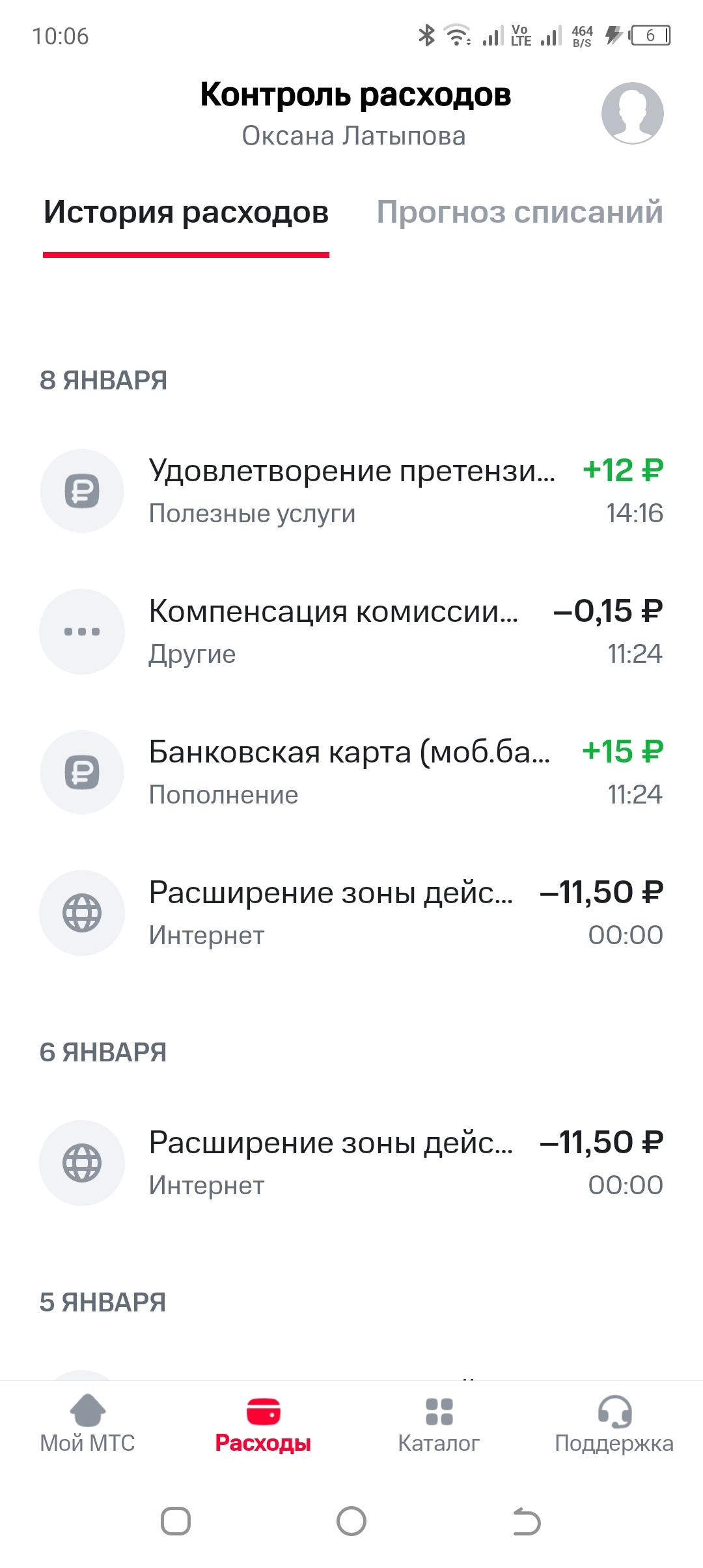This screenshot has width=703, height=1568.
Task: Switch to the Прогноз списаний tab
Action: 519,212
